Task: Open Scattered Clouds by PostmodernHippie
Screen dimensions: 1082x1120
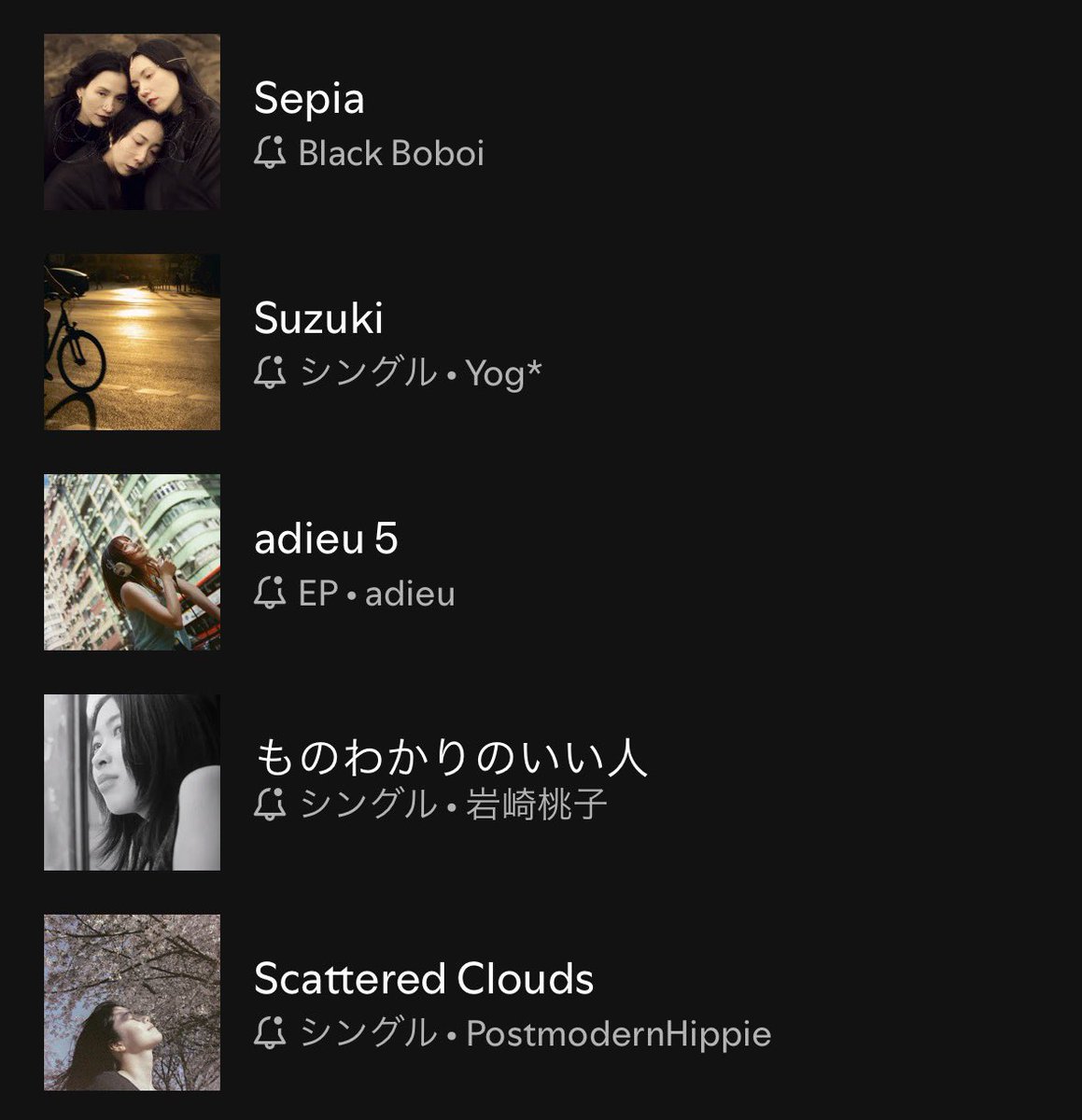Action: coord(424,979)
